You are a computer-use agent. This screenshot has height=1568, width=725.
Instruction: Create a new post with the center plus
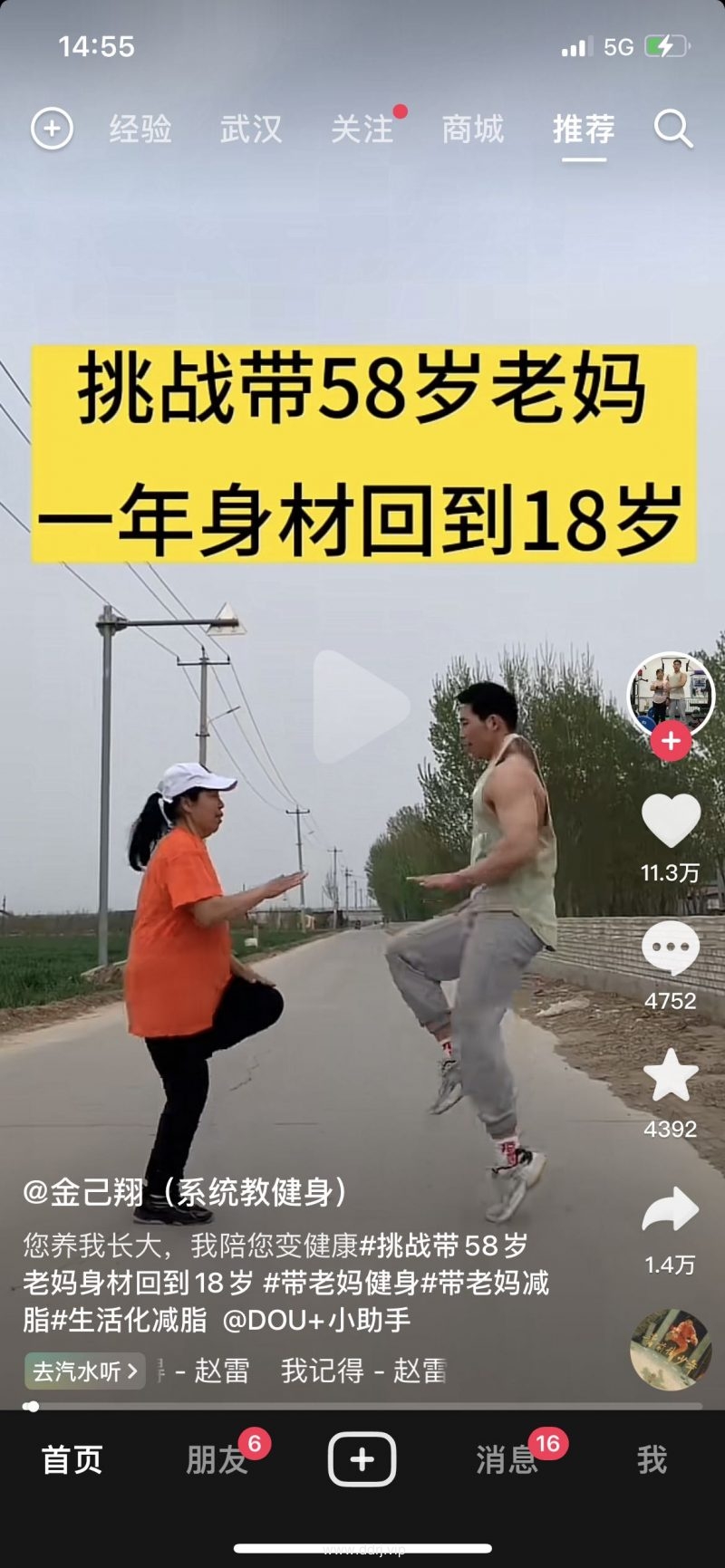pos(362,1459)
